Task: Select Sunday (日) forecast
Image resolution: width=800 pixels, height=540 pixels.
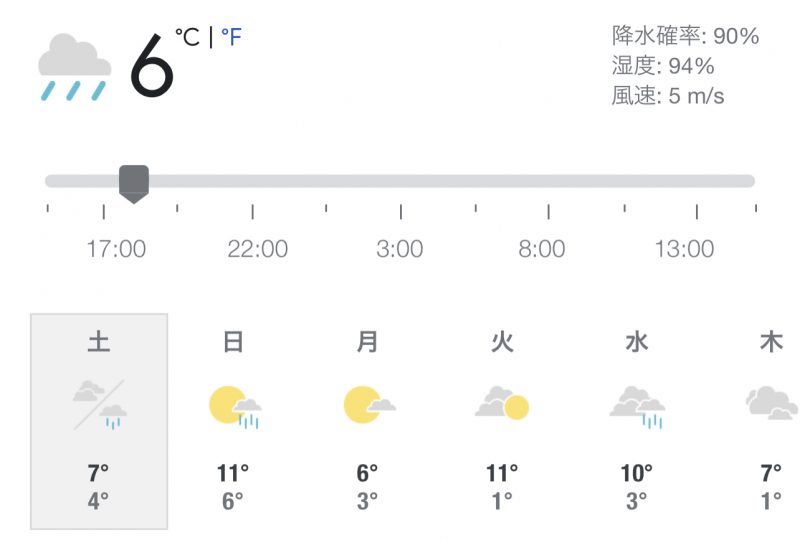Action: coord(233,421)
